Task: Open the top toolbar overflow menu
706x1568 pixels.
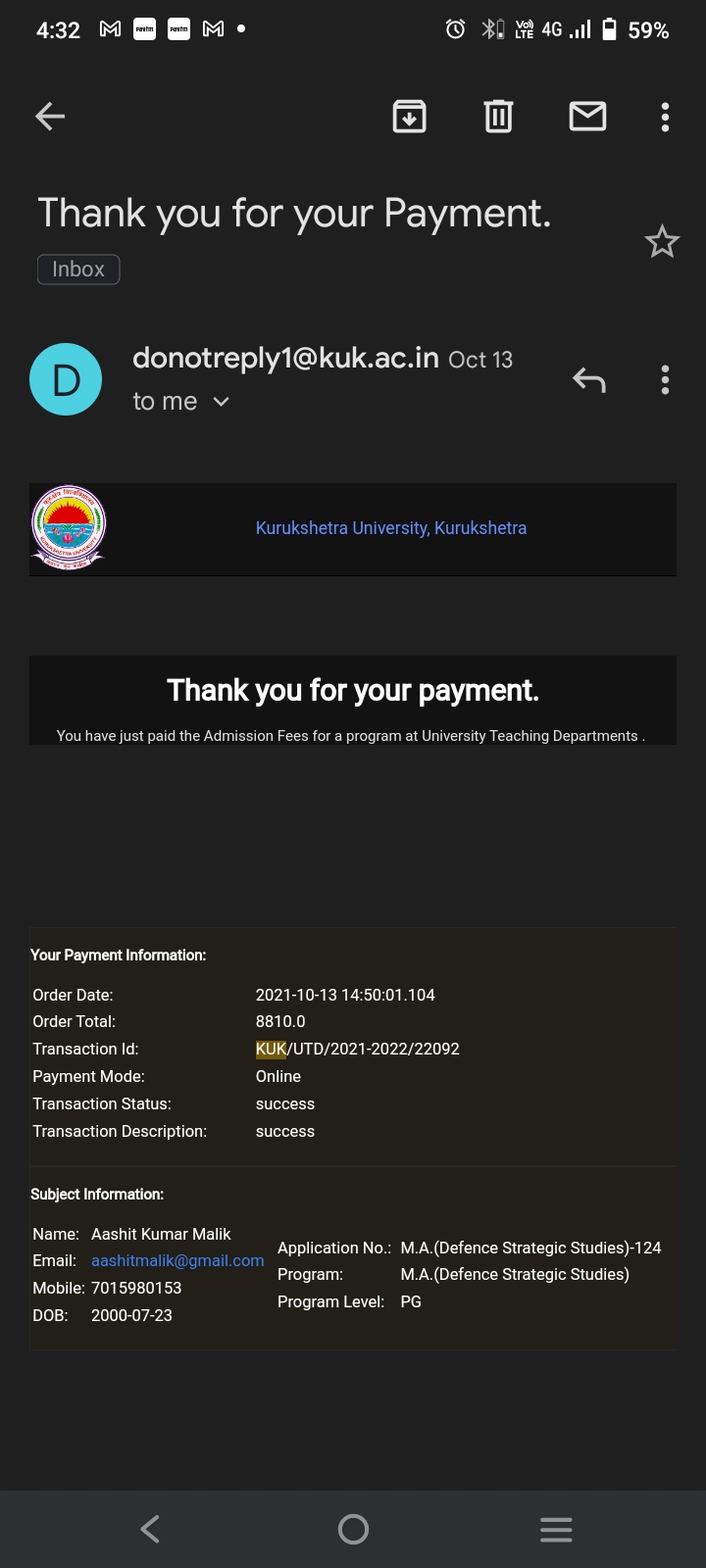Action: 665,117
